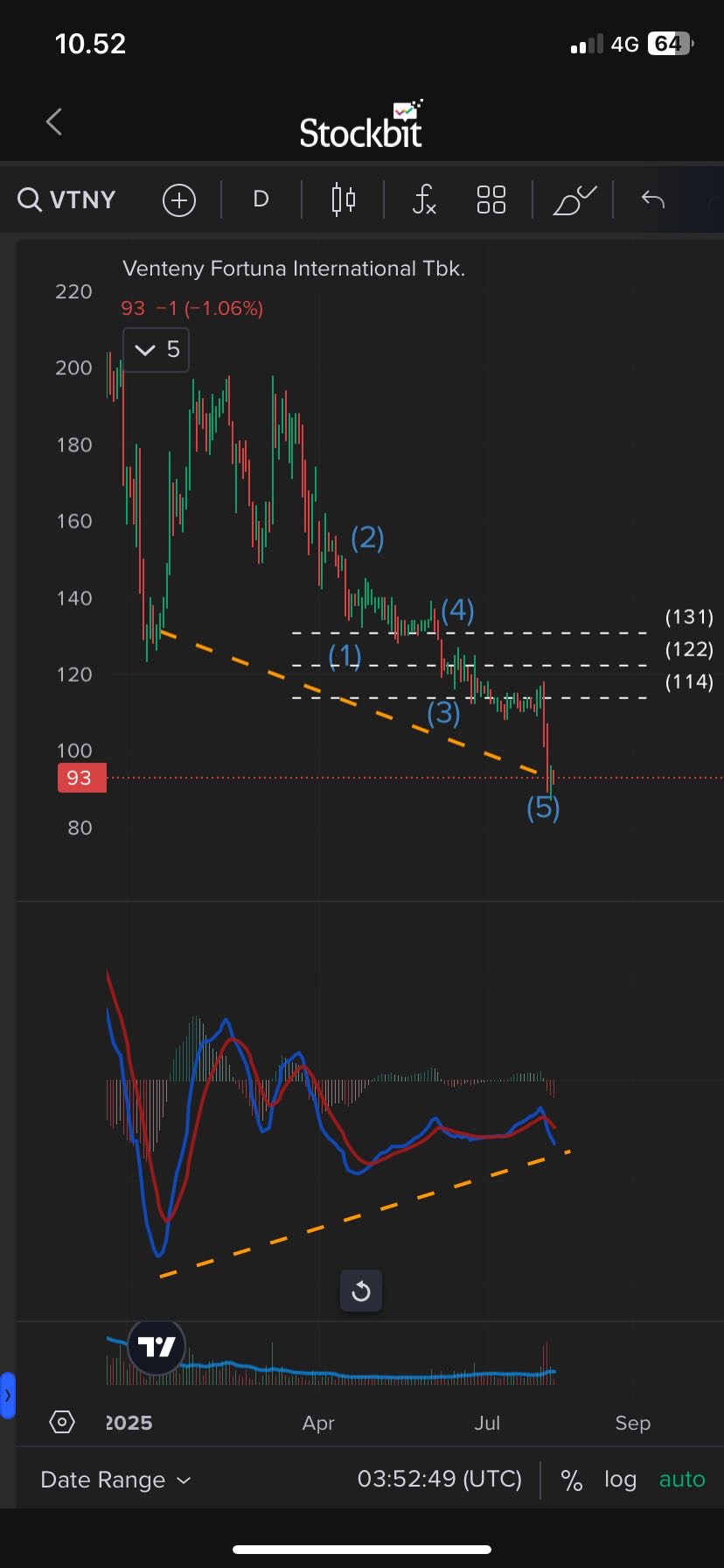
Task: Reset the chart view with circular arrow
Action: tap(361, 1291)
